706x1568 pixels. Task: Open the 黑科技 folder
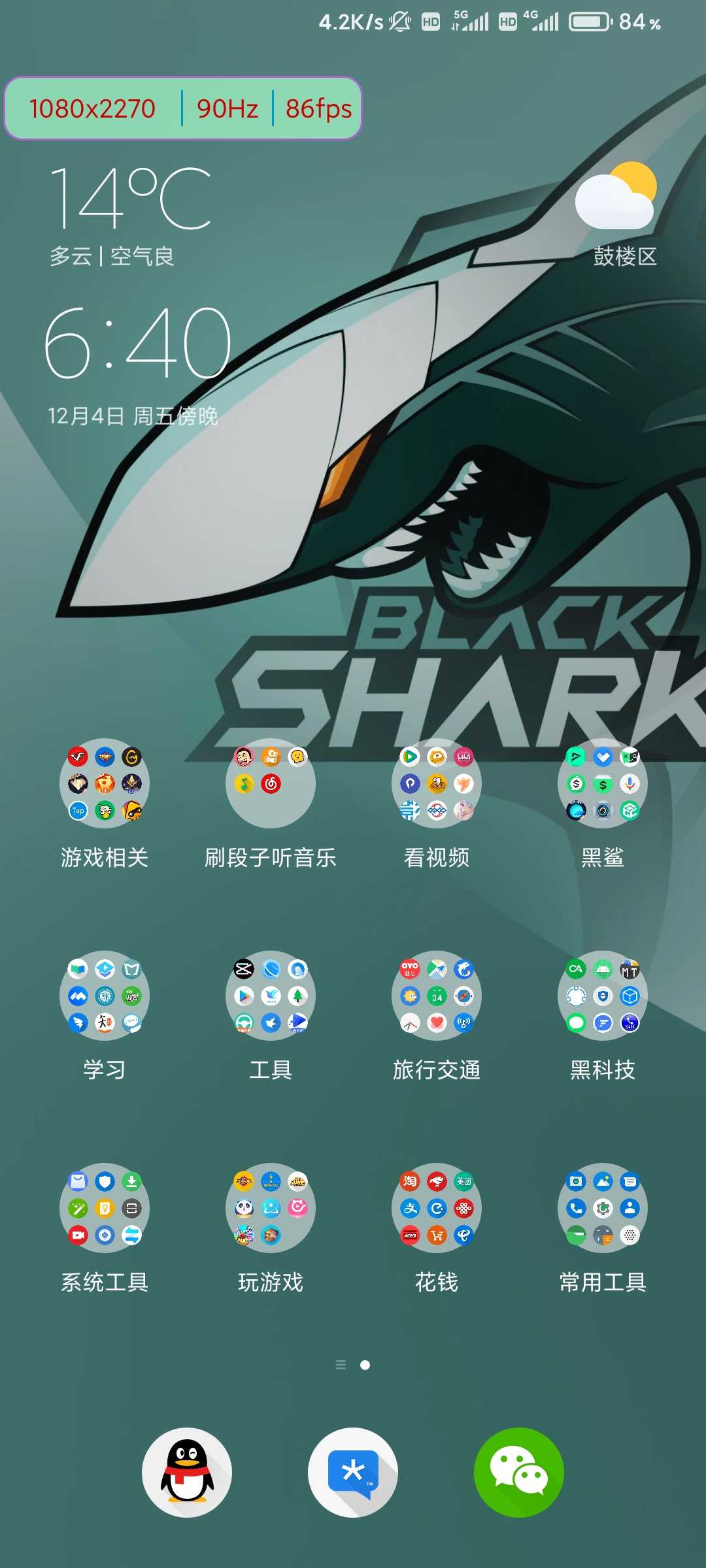(603, 996)
